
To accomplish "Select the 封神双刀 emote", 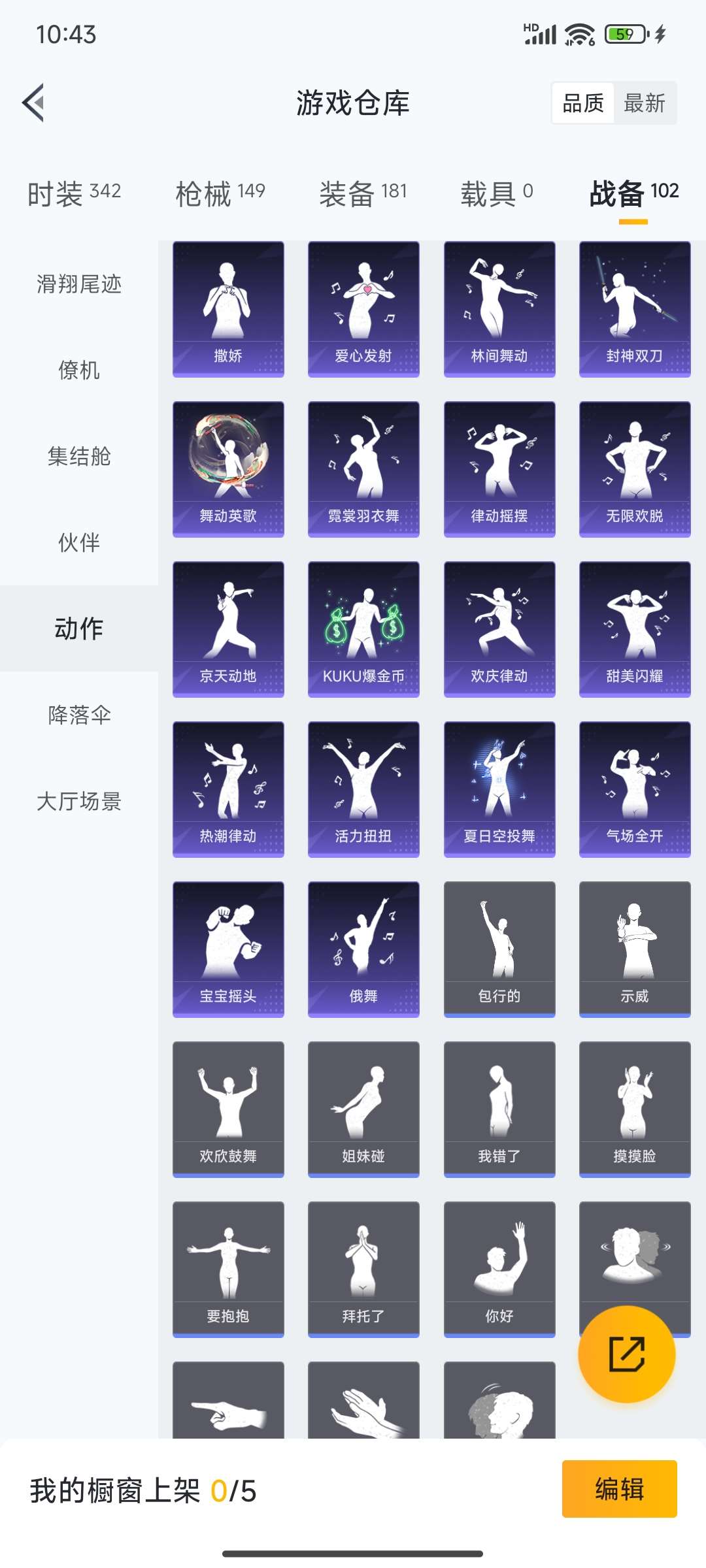I will [x=633, y=307].
